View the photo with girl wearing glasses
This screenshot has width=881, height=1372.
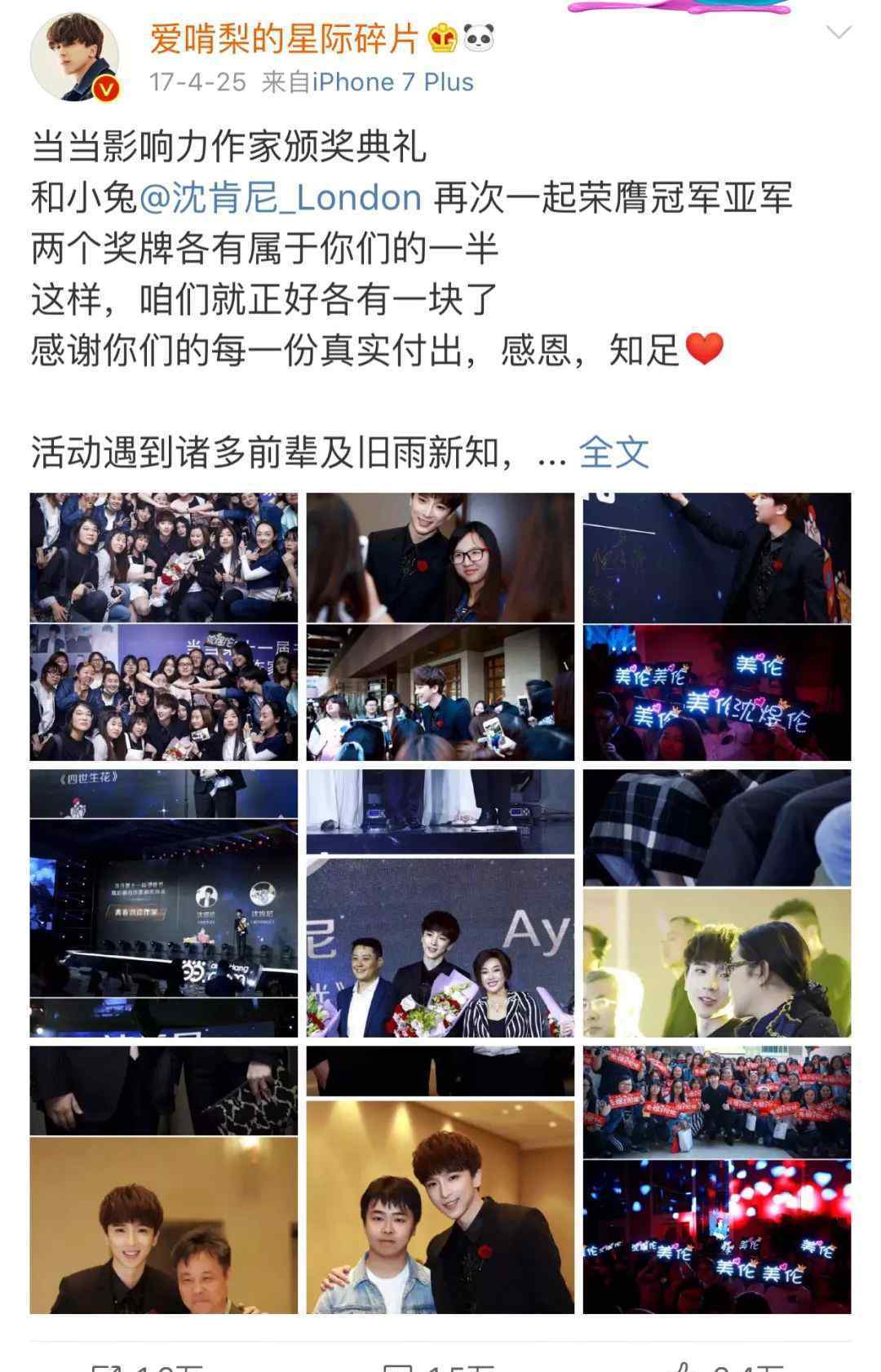[440, 558]
